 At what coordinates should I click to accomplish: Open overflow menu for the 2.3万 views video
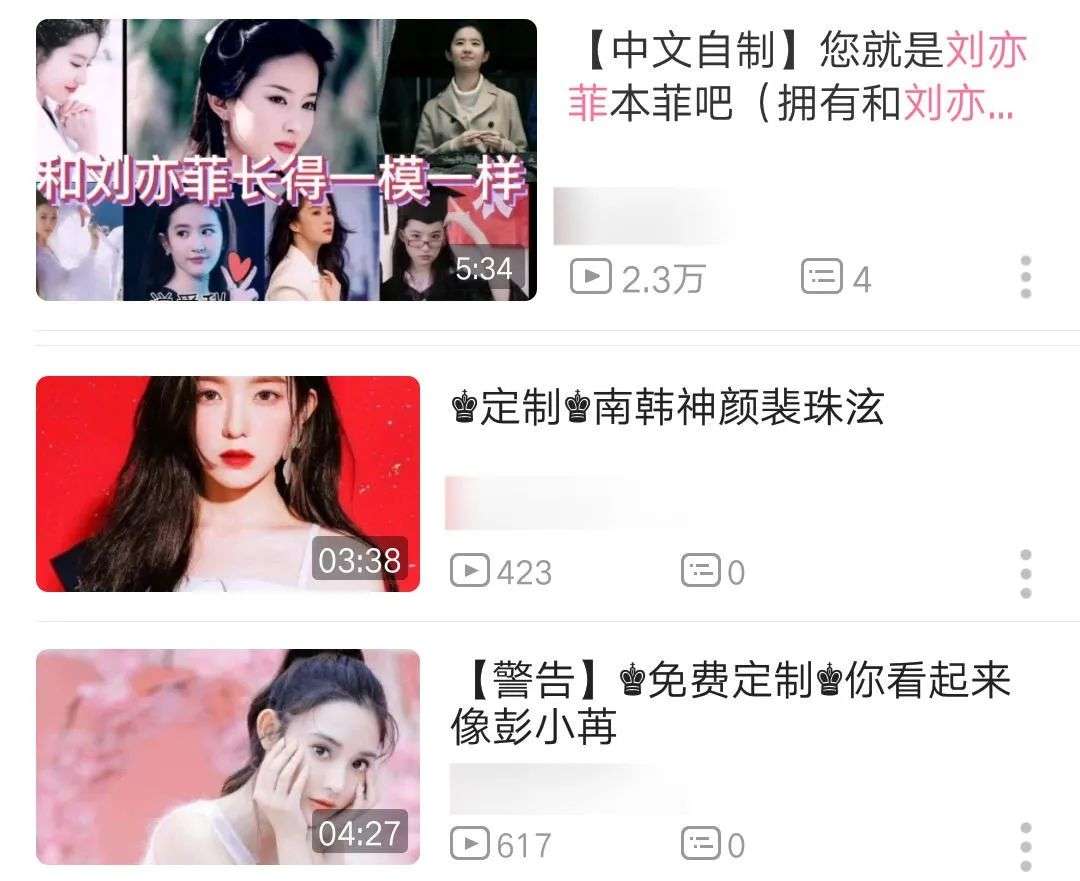1025,277
